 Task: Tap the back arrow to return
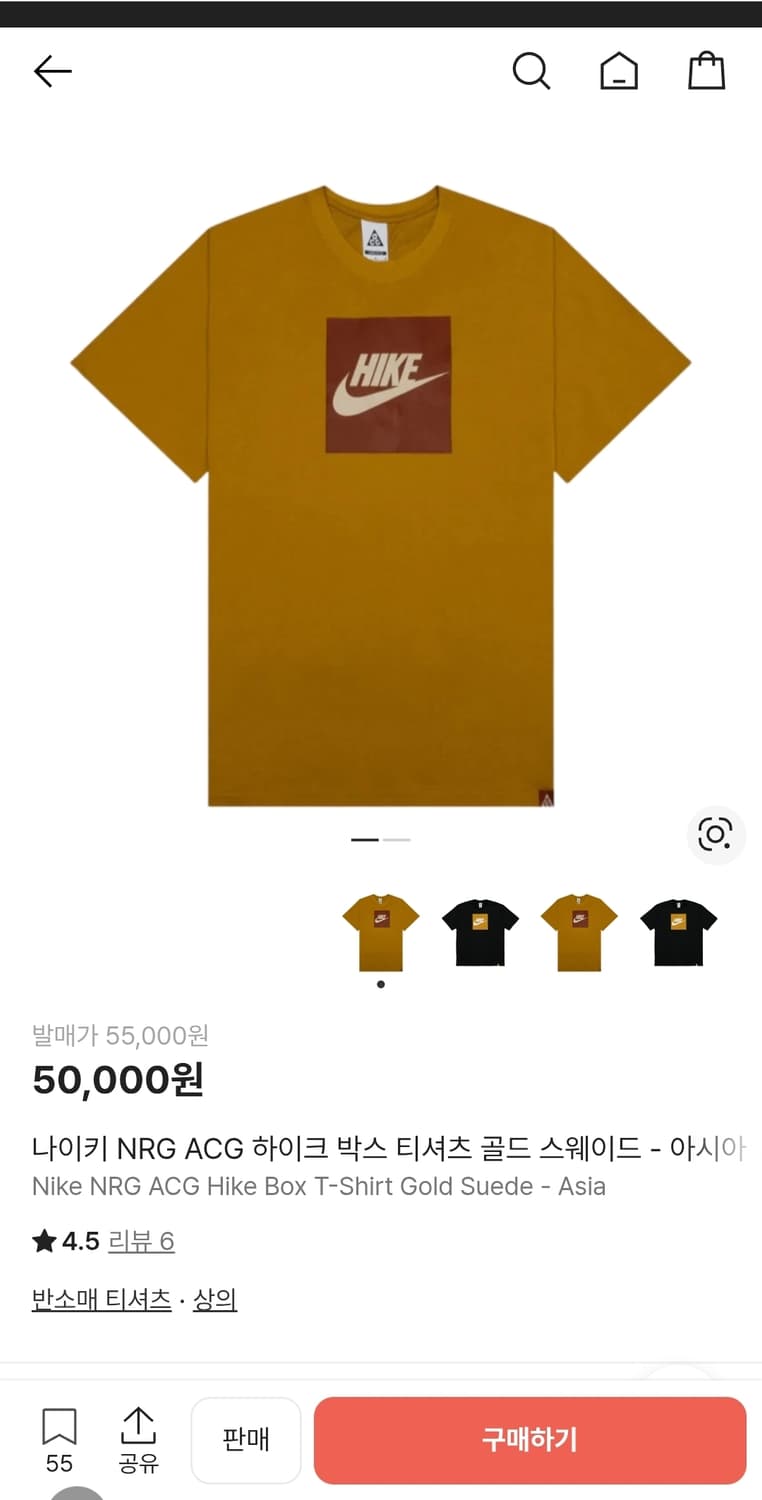tap(52, 71)
